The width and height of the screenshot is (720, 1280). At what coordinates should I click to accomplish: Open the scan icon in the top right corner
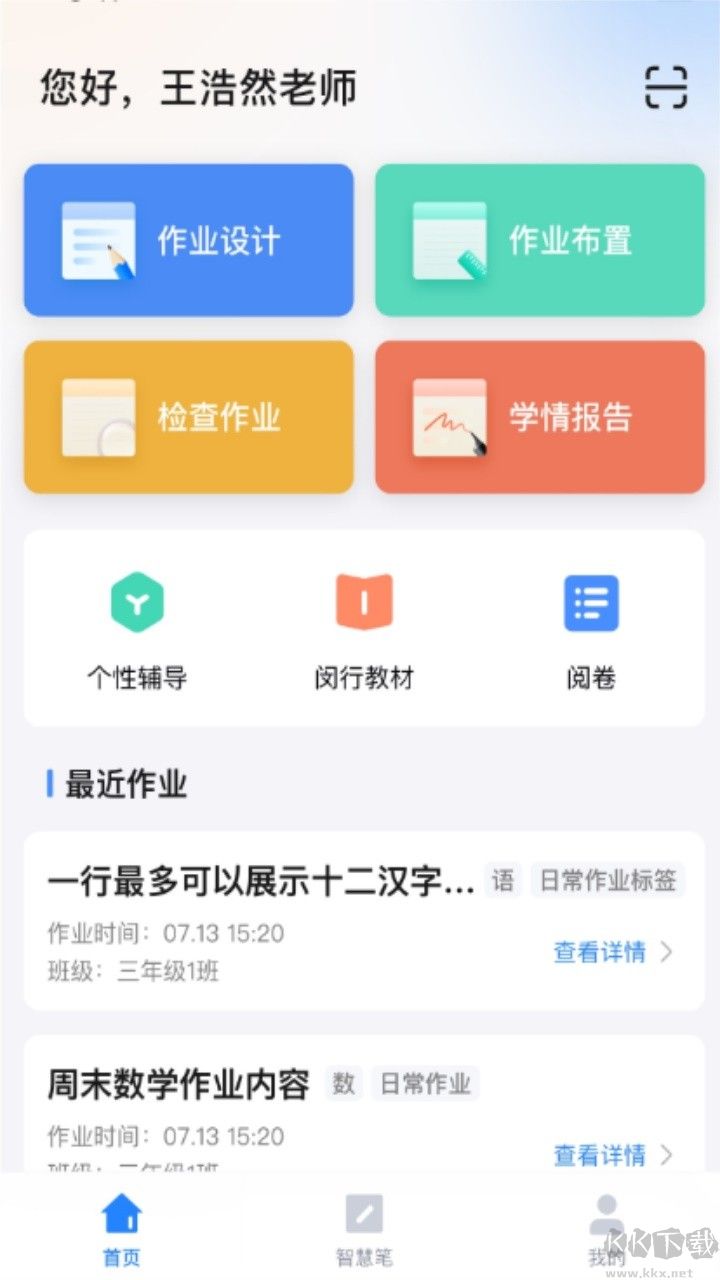666,88
